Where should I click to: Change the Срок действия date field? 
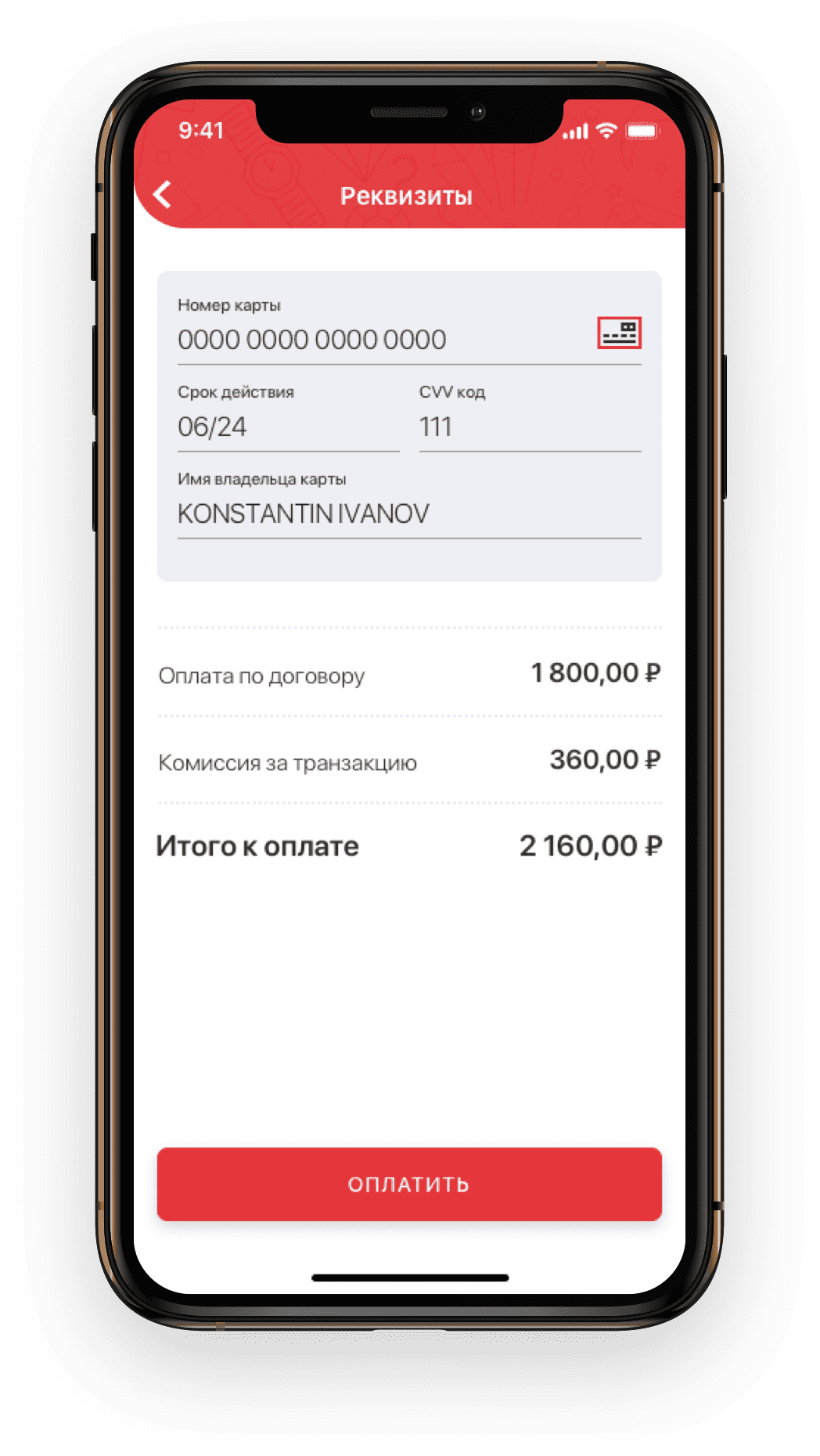click(287, 427)
